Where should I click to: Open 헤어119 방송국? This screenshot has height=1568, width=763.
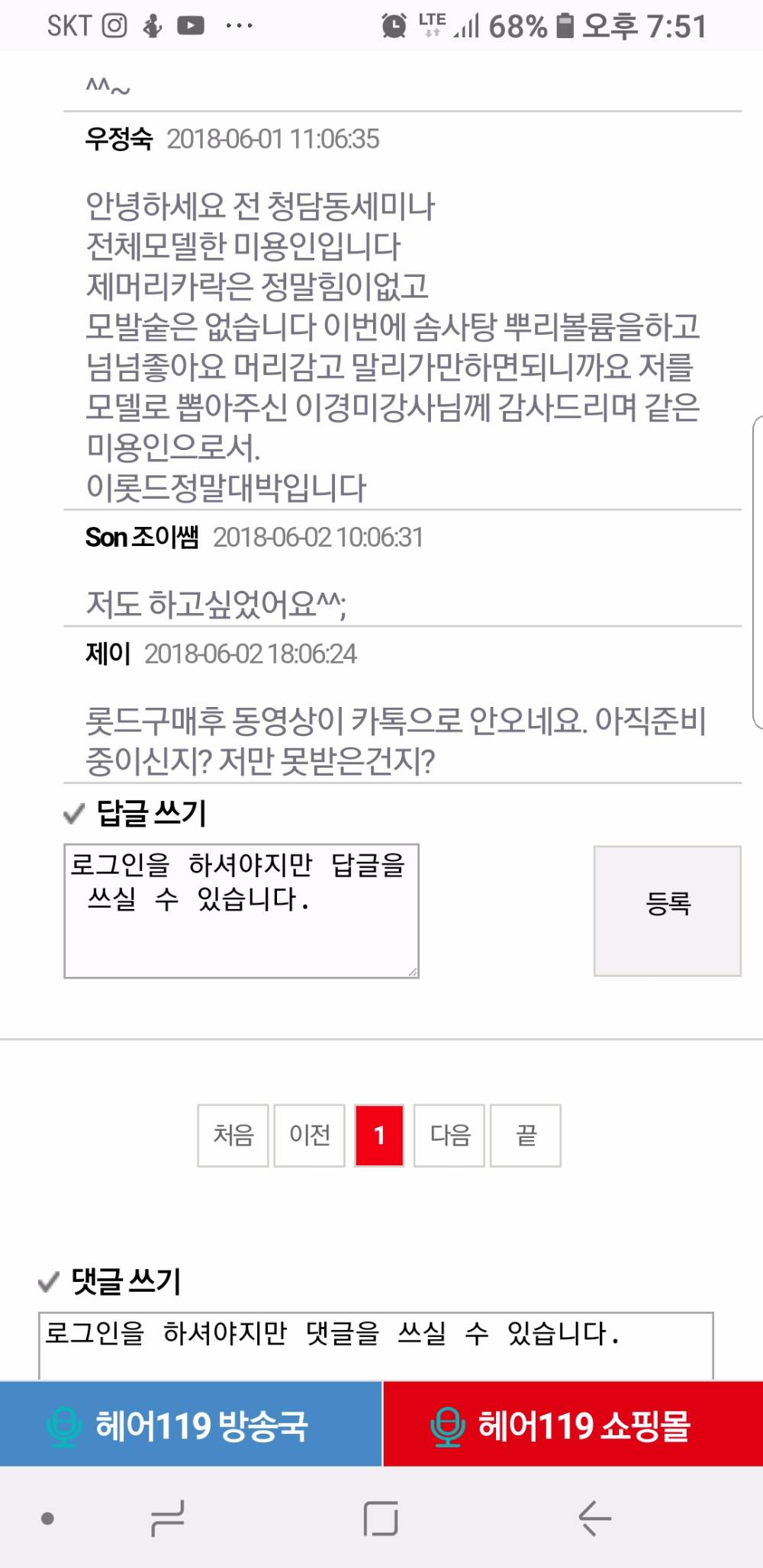click(191, 1424)
